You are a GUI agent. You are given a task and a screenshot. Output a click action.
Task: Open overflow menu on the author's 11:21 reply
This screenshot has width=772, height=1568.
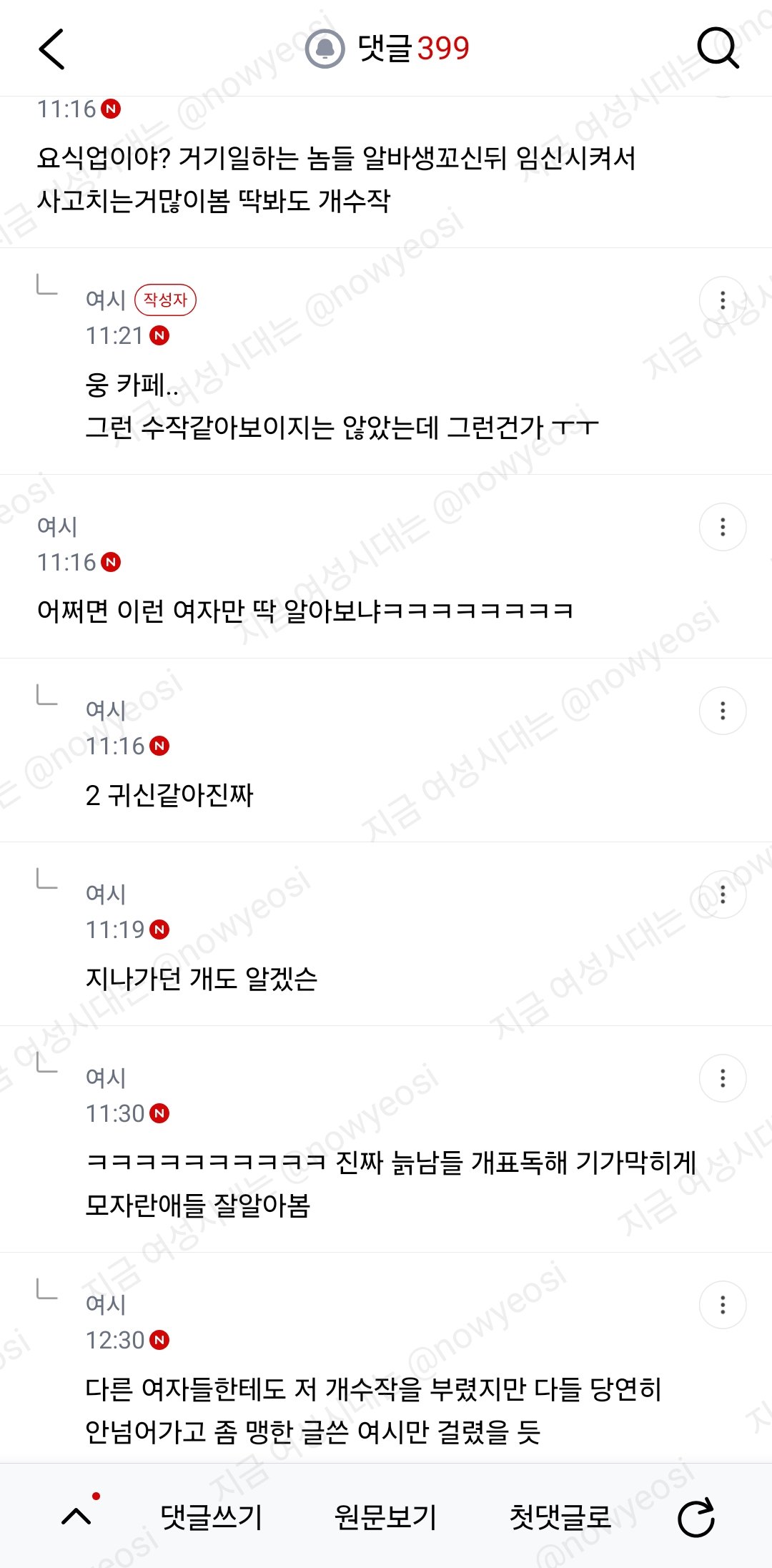[723, 300]
